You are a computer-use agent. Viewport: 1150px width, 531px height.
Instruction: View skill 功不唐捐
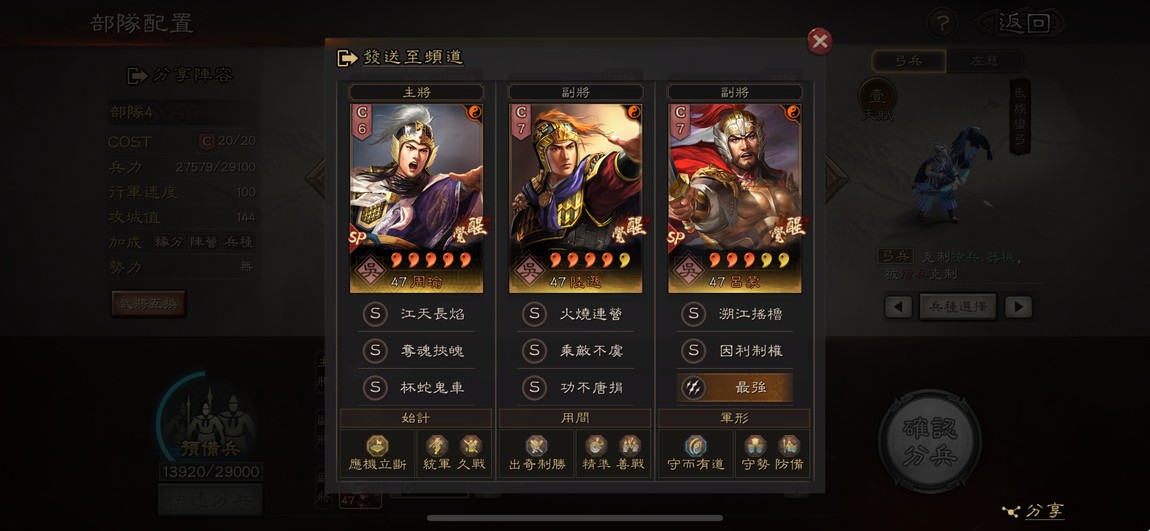575,388
